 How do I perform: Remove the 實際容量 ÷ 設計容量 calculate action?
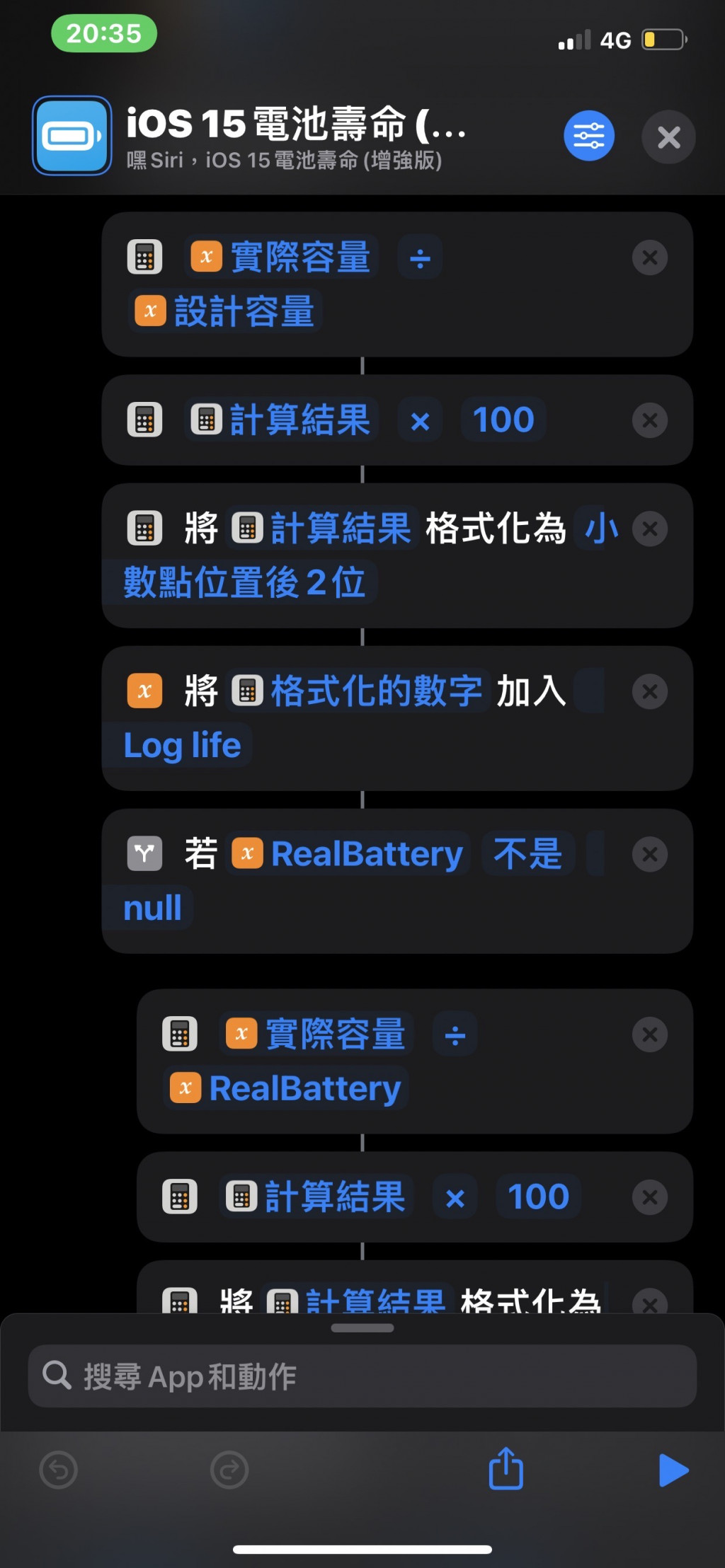(649, 258)
